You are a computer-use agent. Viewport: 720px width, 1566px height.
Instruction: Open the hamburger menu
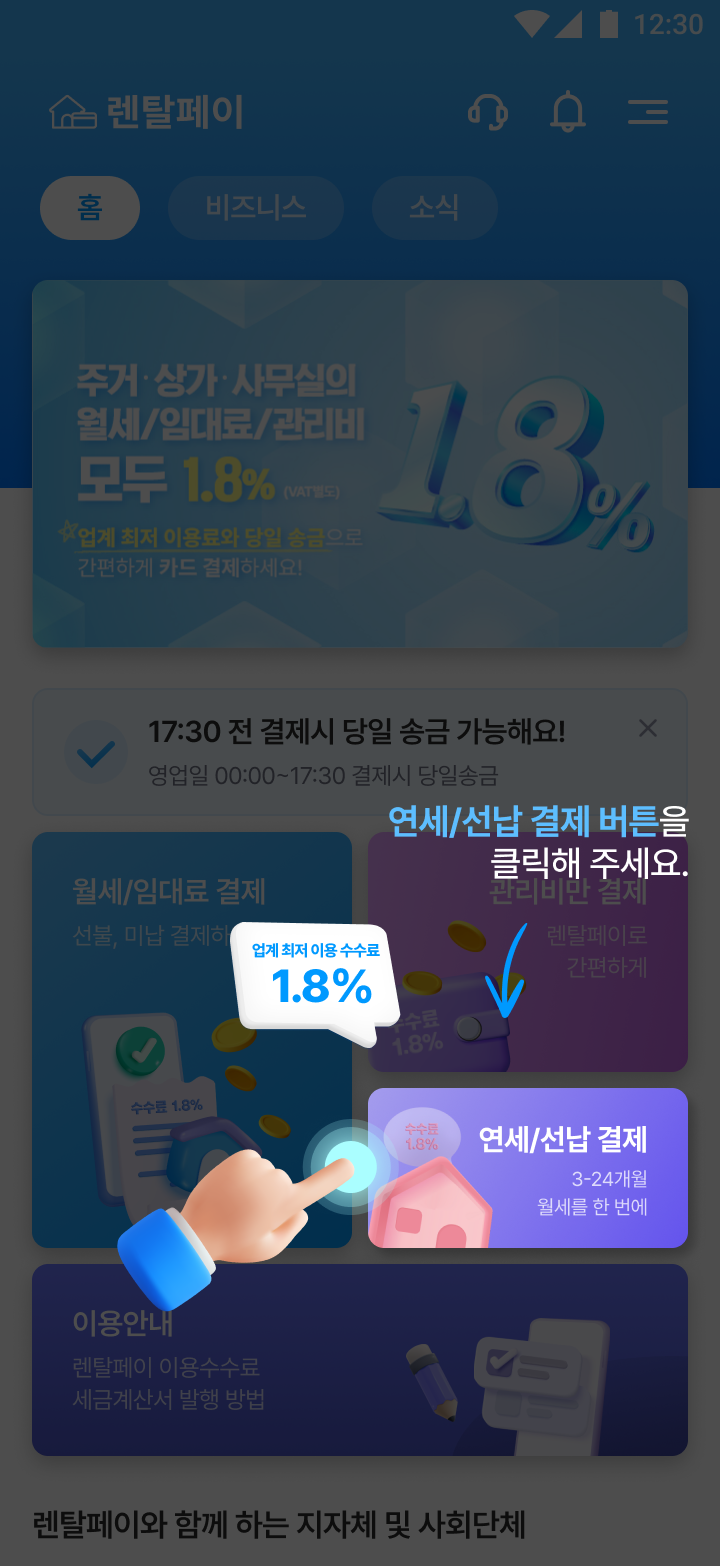[x=648, y=112]
